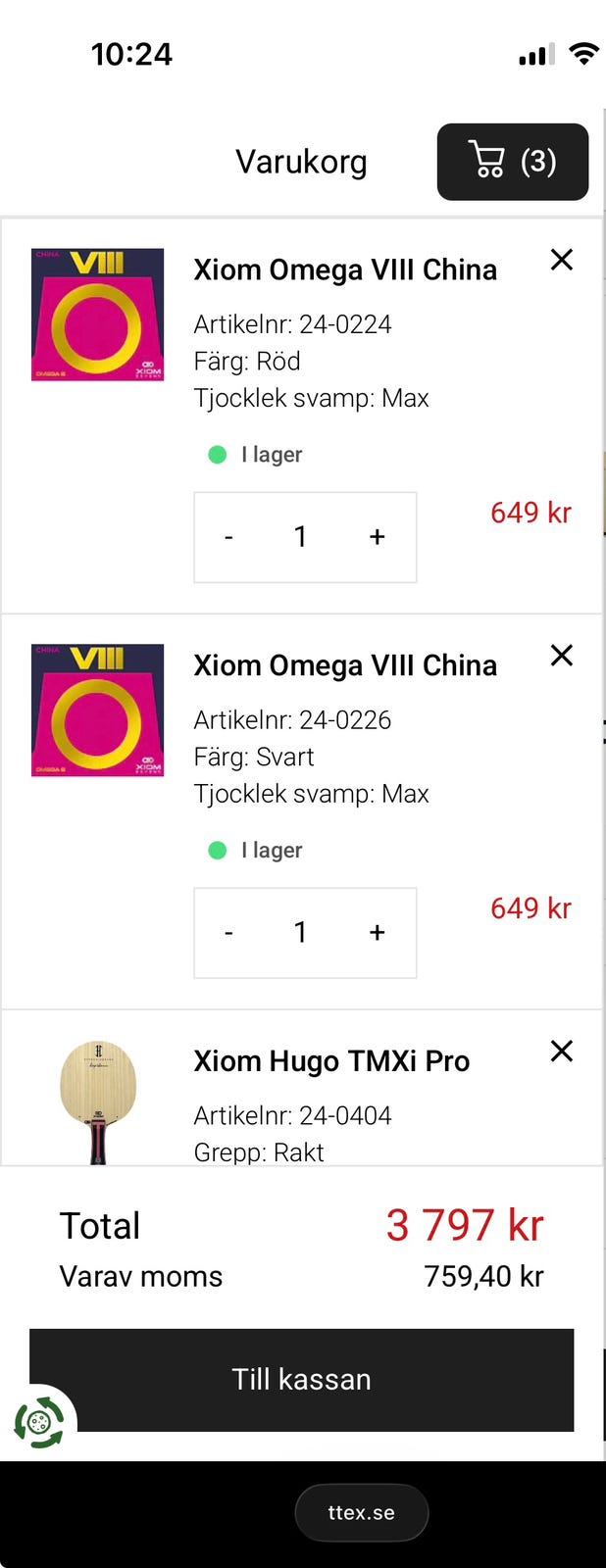Open product image for article 24-0224

[97, 315]
